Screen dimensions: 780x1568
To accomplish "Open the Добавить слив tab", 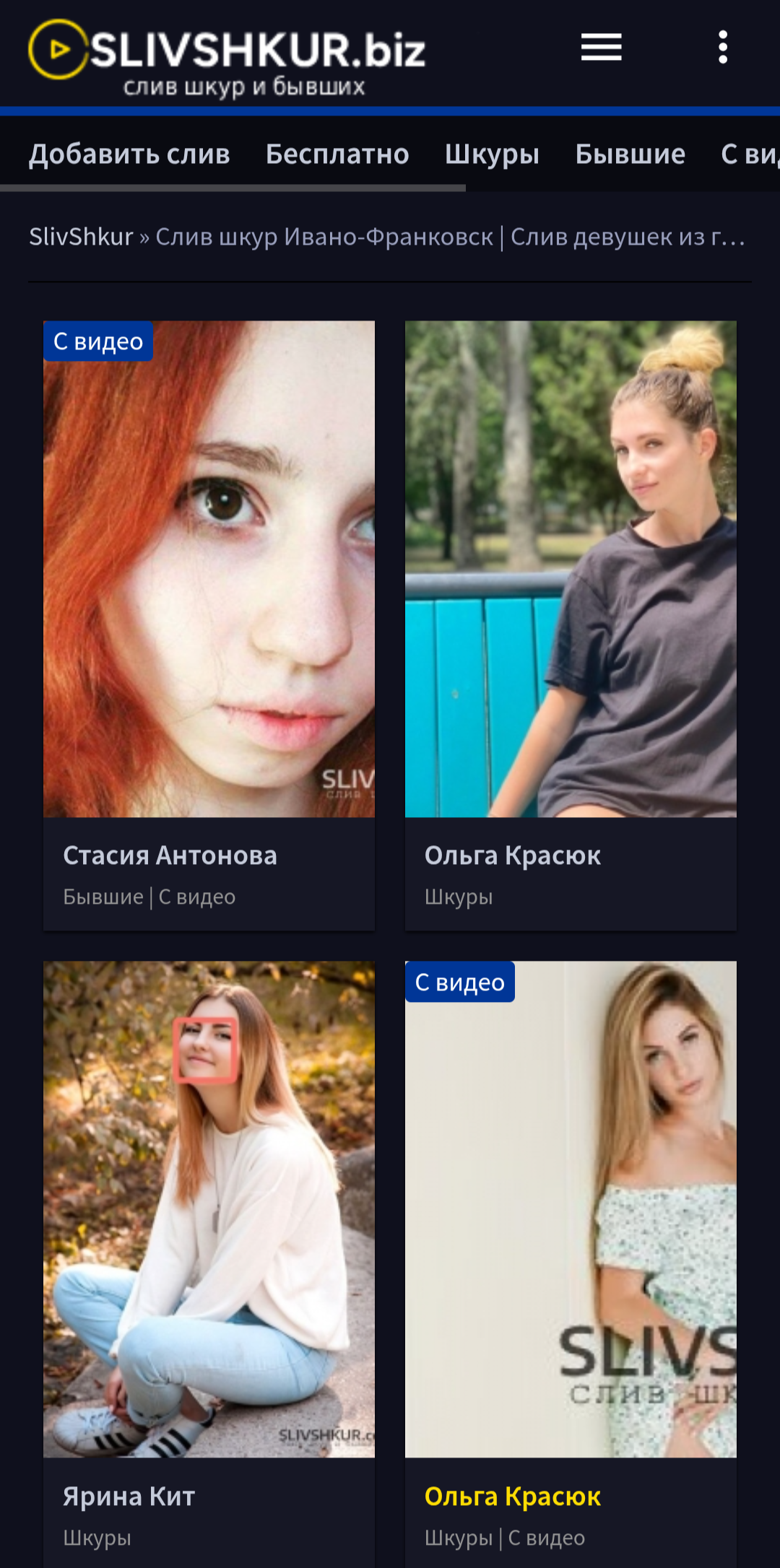I will pyautogui.click(x=129, y=154).
